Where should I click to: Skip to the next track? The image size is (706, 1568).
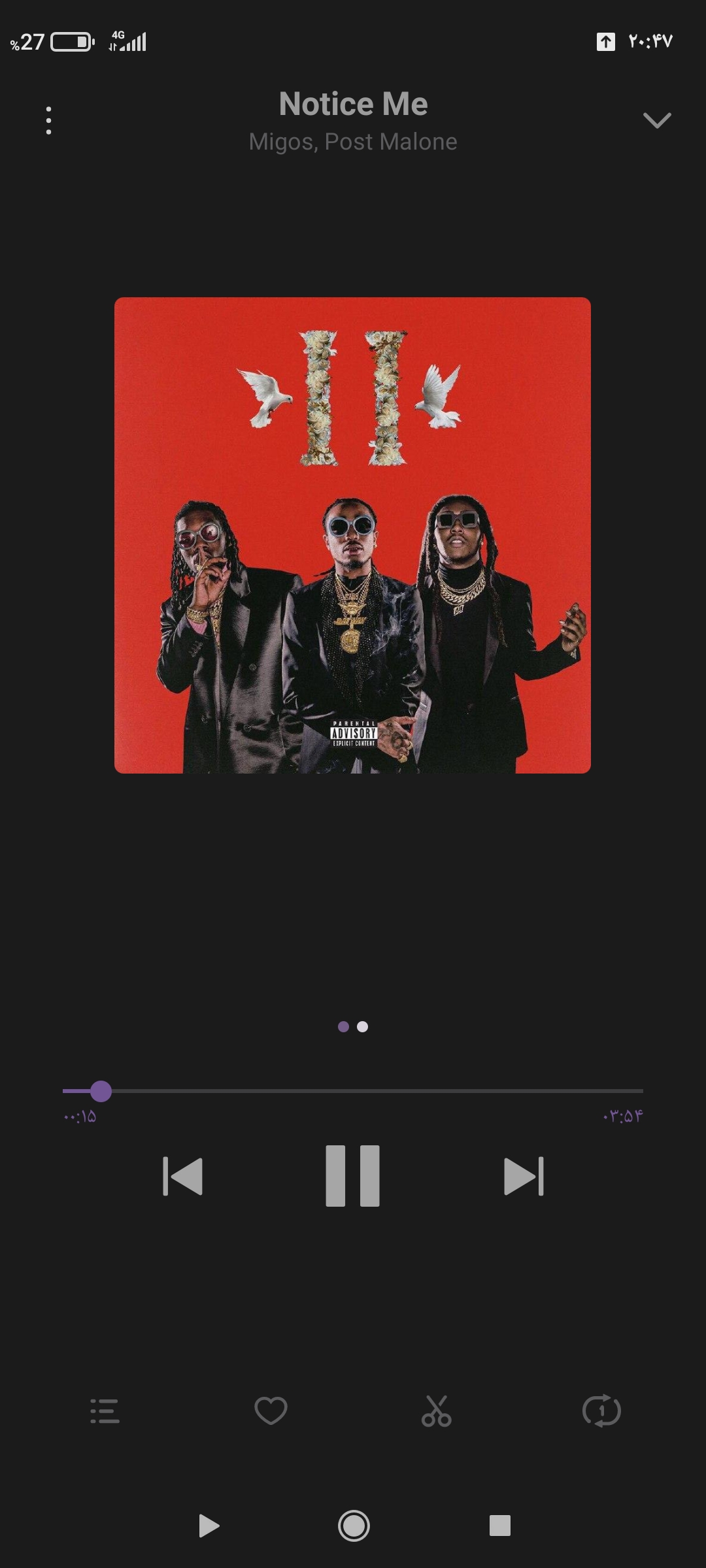(x=524, y=1176)
